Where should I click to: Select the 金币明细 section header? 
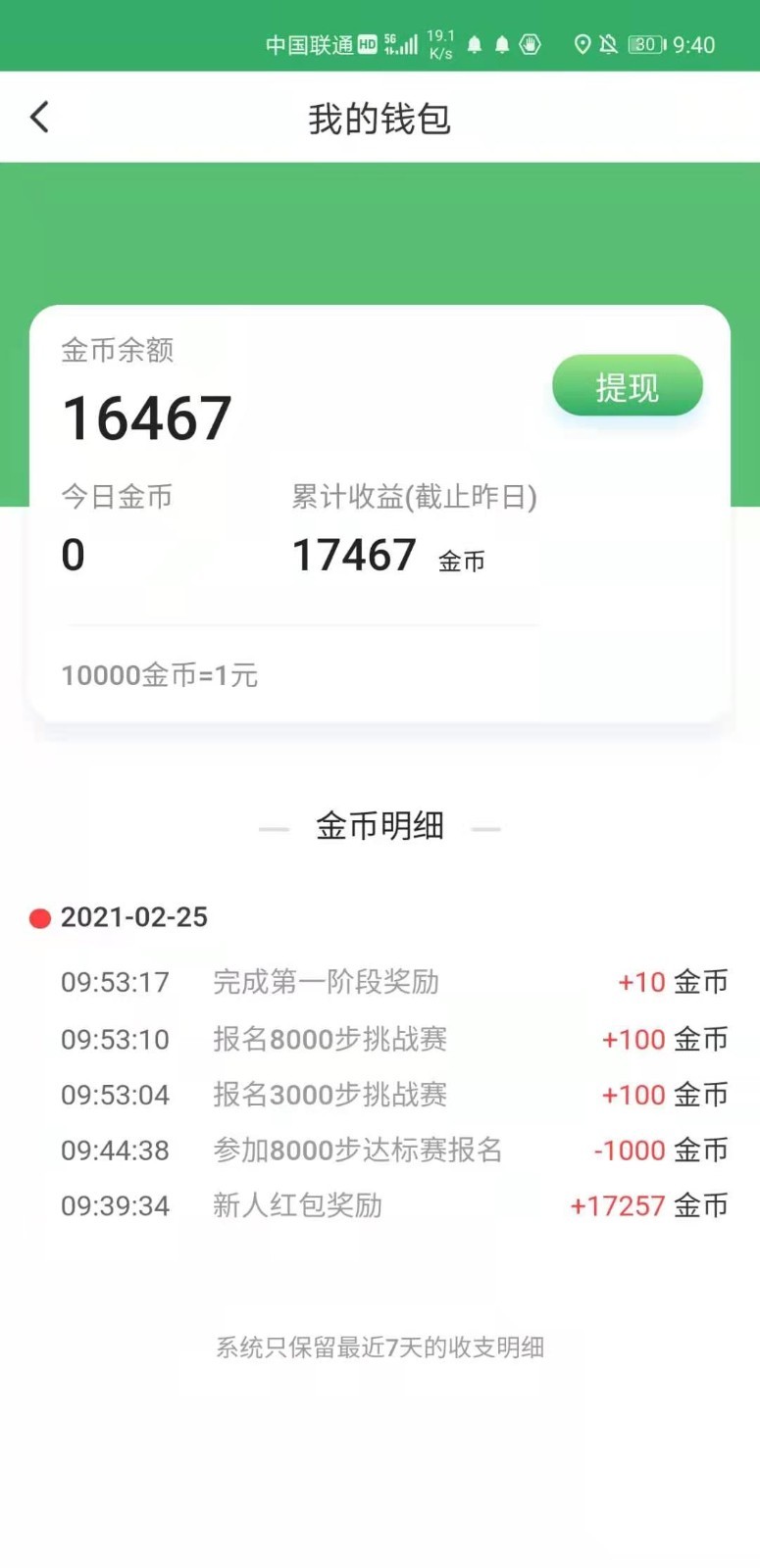[380, 826]
